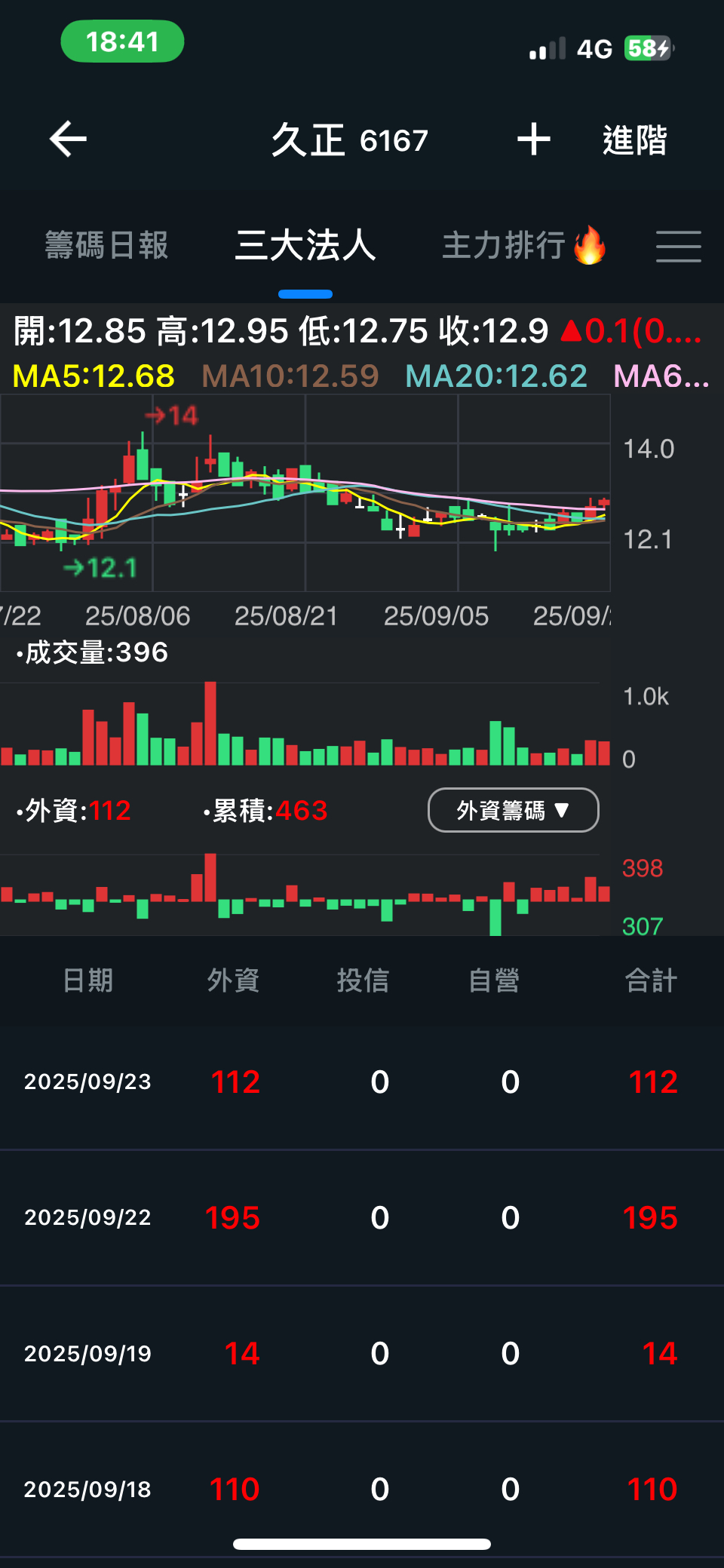This screenshot has height=1568, width=724.
Task: Select the 三大法人 tab
Action: [305, 246]
